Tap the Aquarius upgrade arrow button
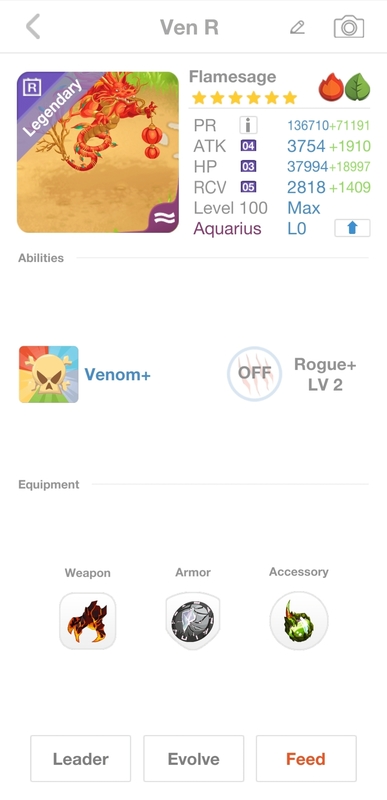Image resolution: width=387 pixels, height=800 pixels. click(352, 228)
